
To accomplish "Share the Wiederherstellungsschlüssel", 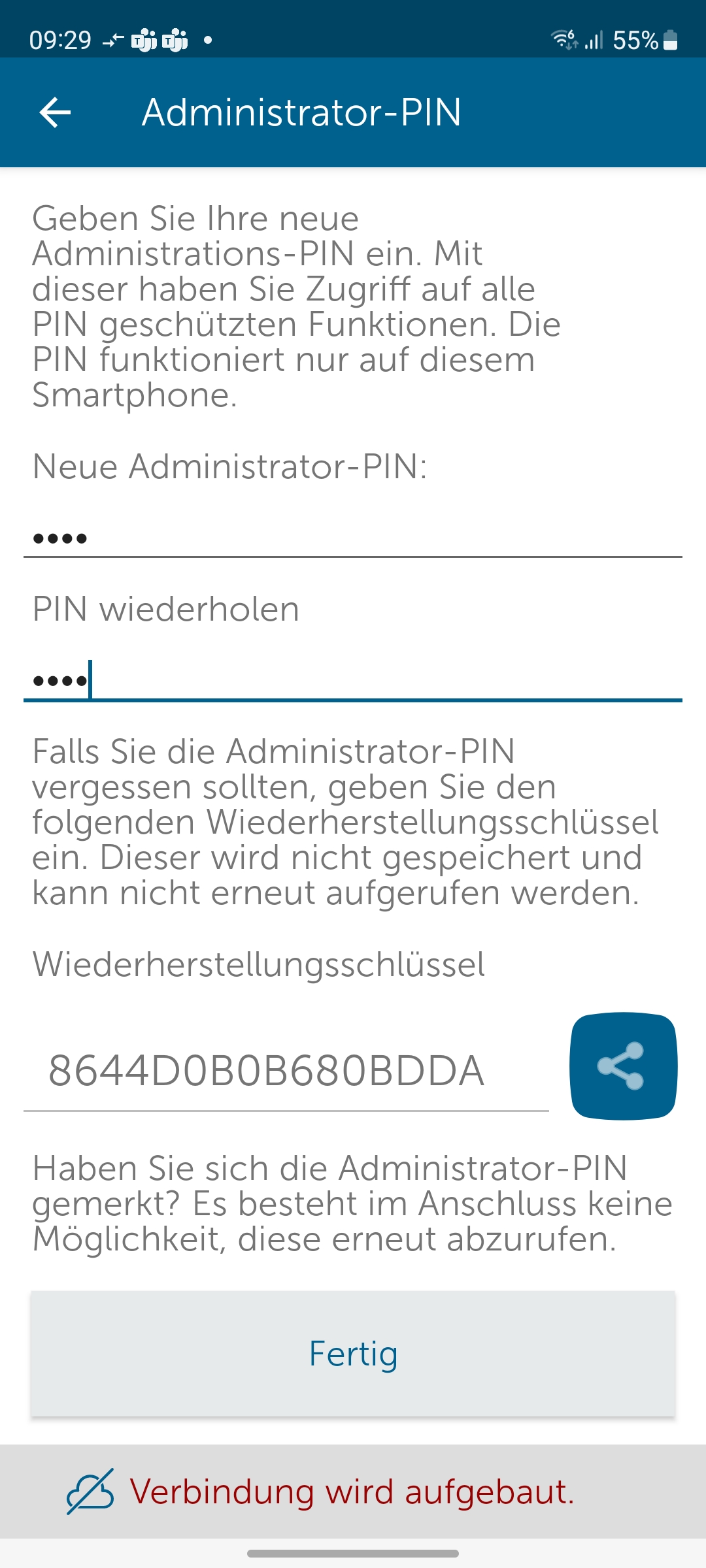I will (623, 1066).
